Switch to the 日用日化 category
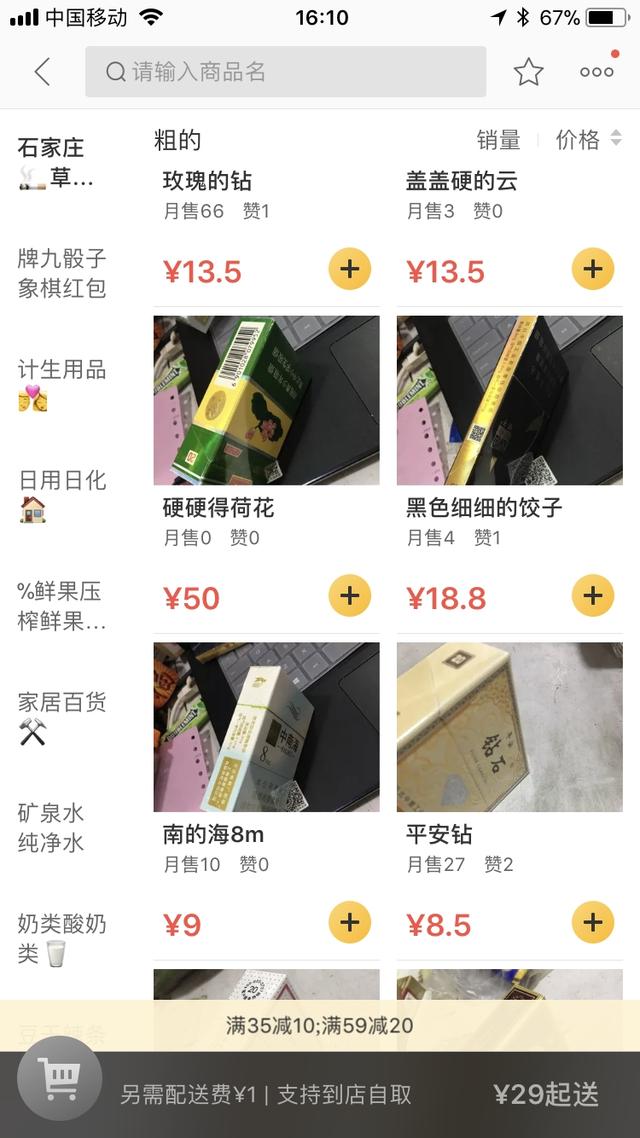The width and height of the screenshot is (640, 1138). pyautogui.click(x=62, y=495)
